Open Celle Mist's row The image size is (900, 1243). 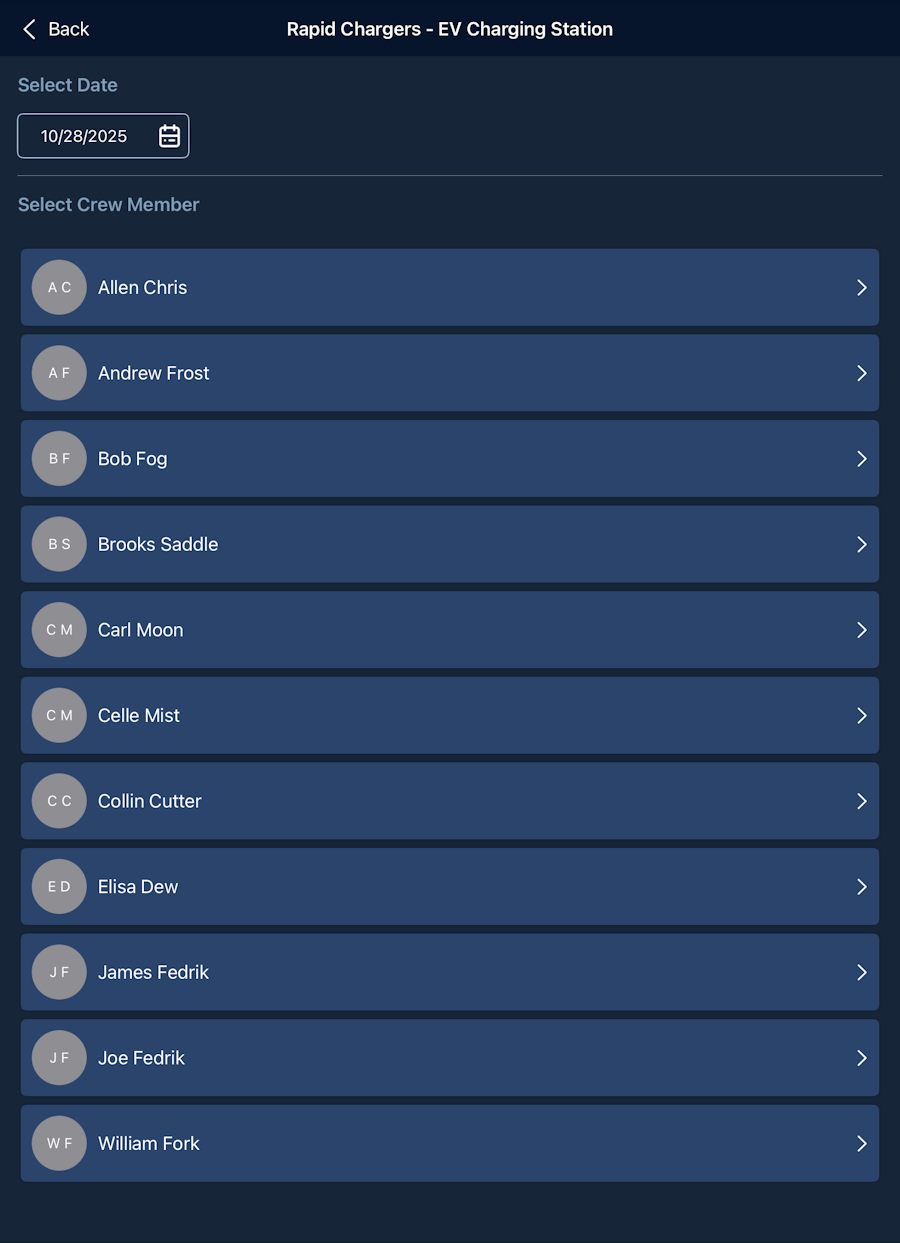[x=449, y=716]
